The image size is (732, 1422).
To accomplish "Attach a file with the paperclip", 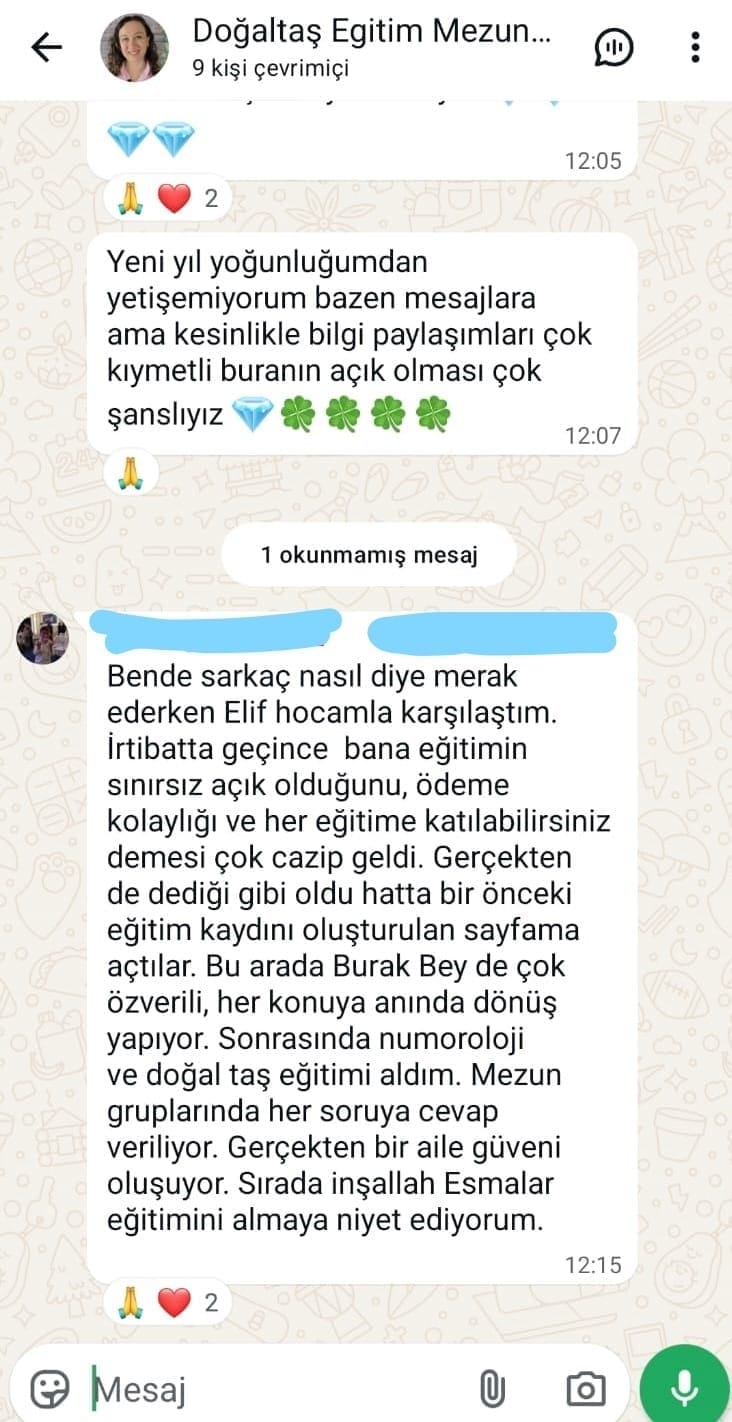I will 491,1388.
